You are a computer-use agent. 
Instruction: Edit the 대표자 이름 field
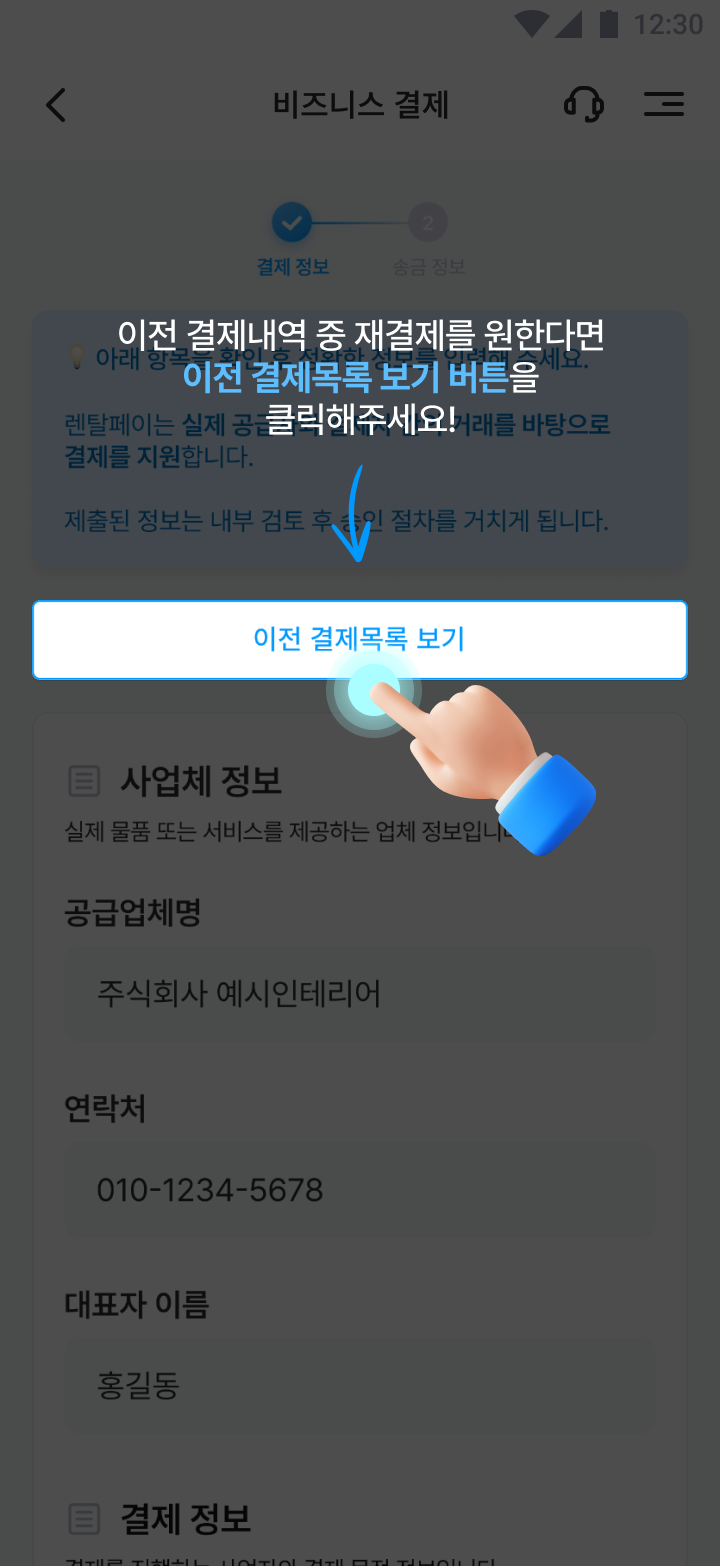tap(359, 1386)
